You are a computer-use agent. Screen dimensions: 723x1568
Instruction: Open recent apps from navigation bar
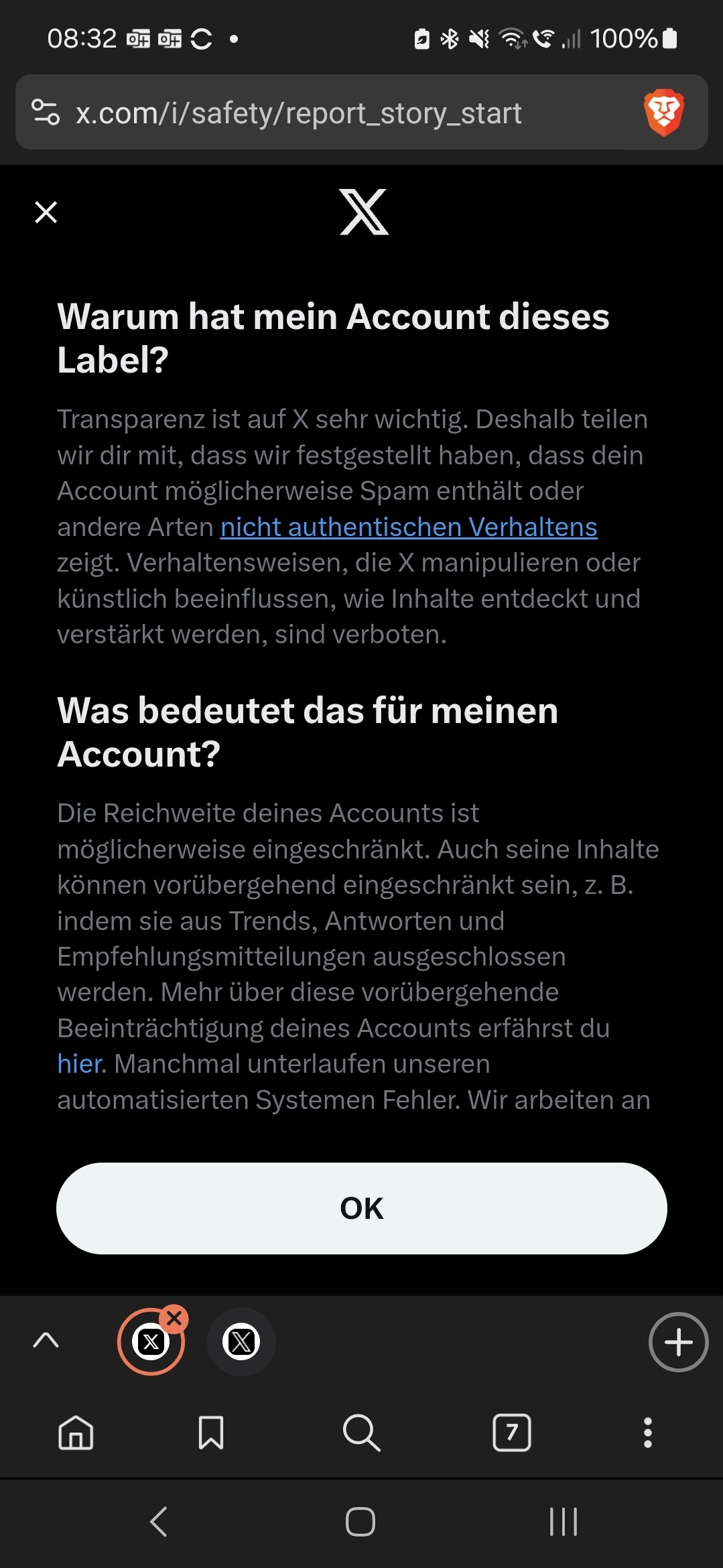563,1521
